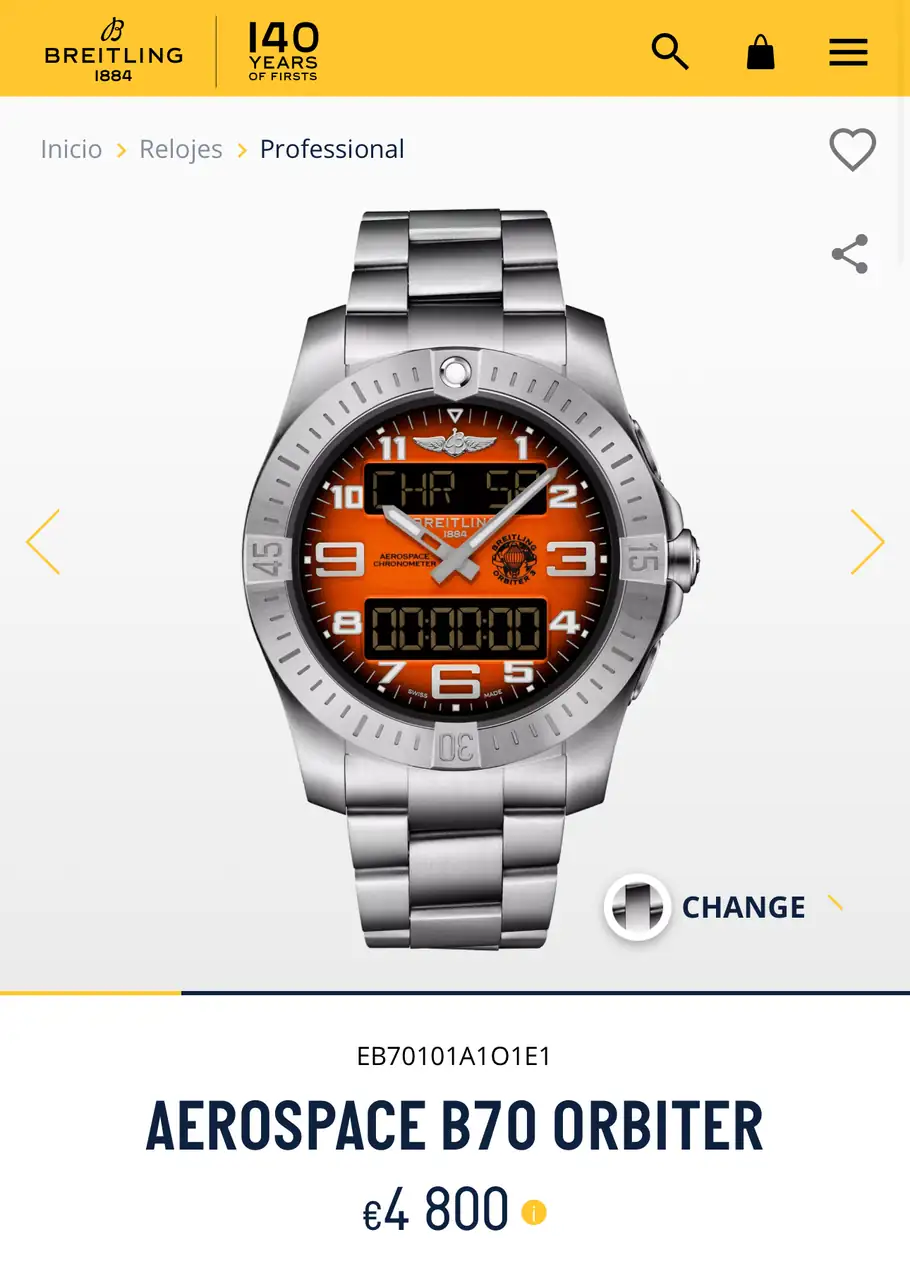Open price info icon
910x1280 pixels.
click(x=534, y=1213)
